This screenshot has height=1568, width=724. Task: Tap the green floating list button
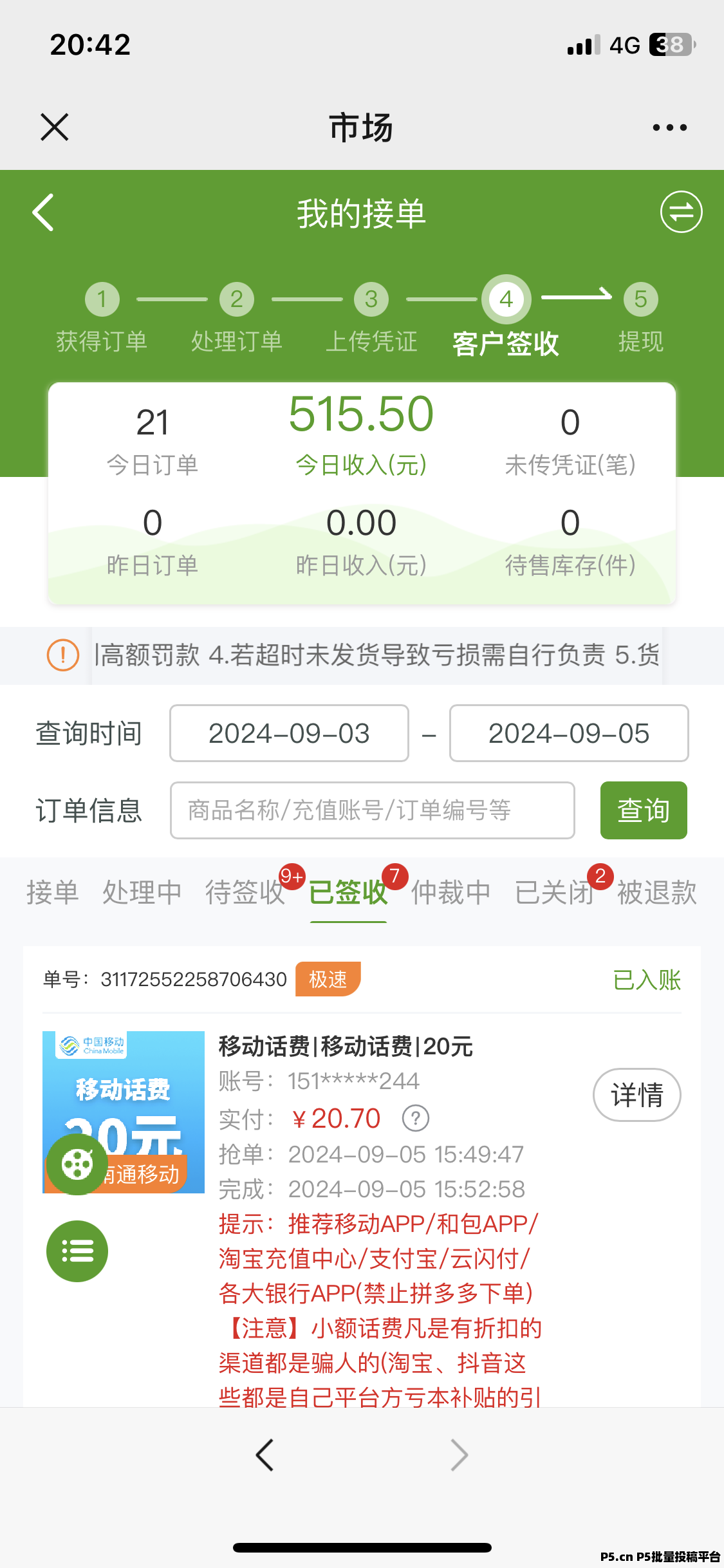pos(77,1251)
